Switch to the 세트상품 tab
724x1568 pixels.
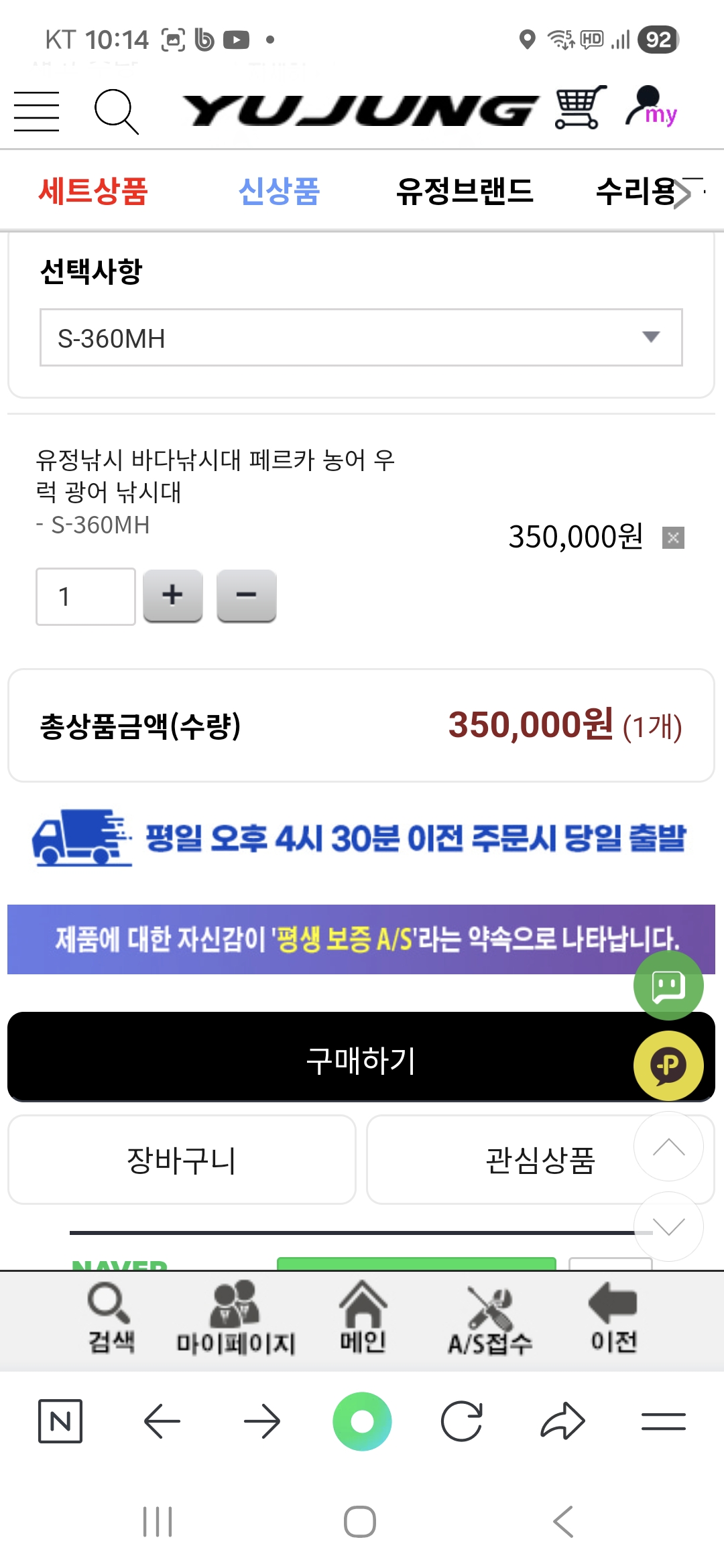93,191
